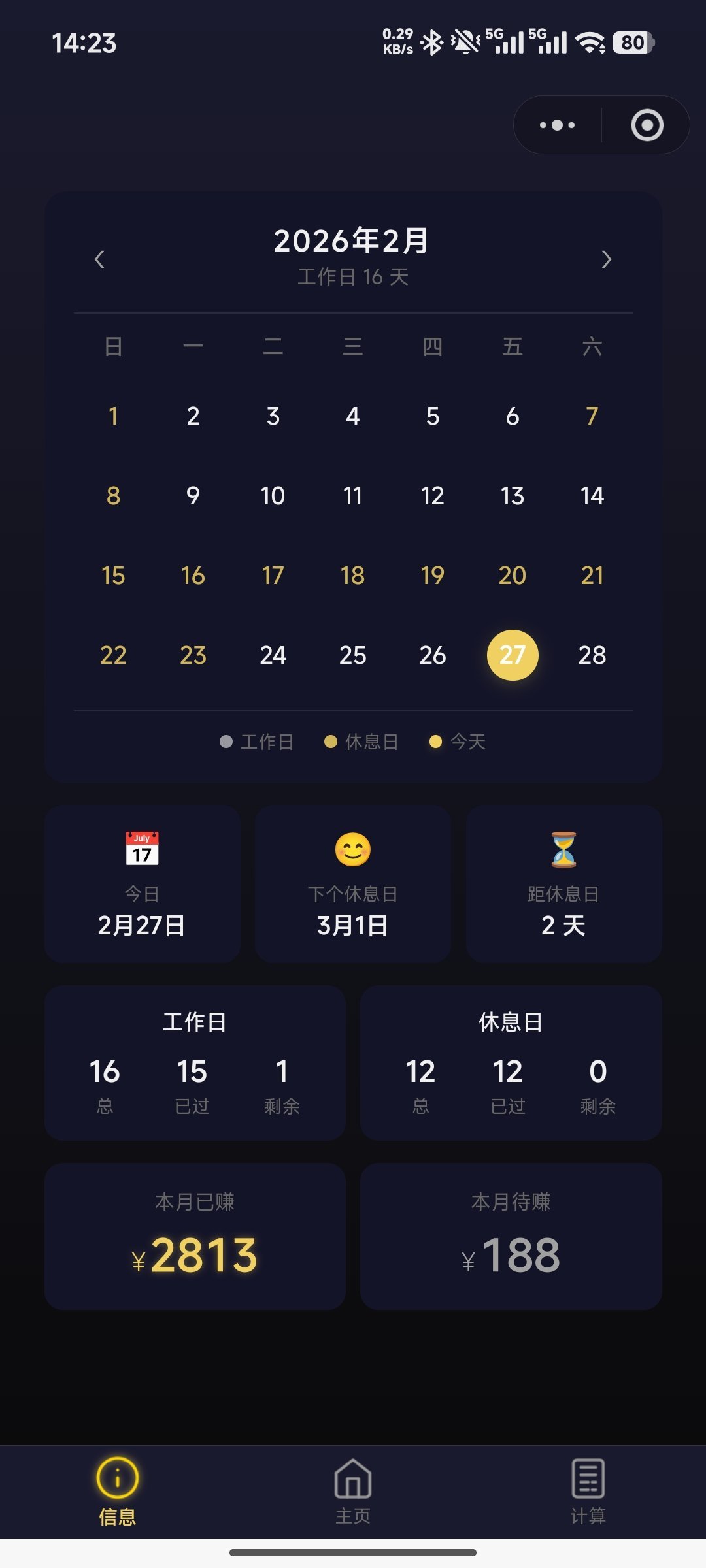Select February 24 on the calendar
This screenshot has width=706, height=1568.
click(x=273, y=655)
